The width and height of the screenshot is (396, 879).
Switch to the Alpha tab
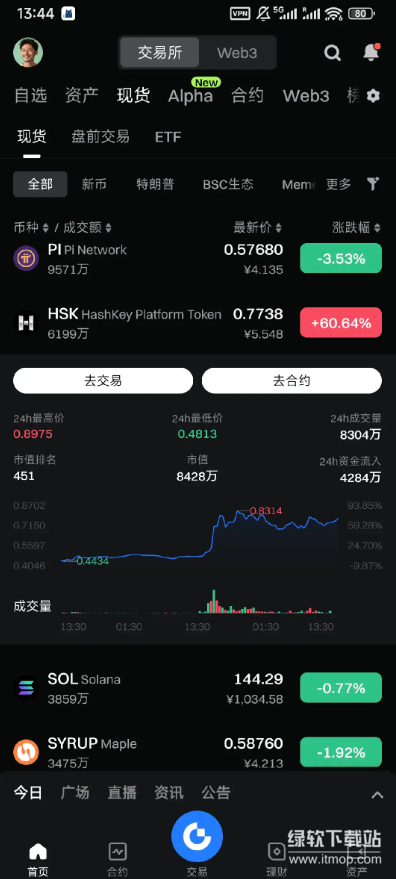pos(191,96)
